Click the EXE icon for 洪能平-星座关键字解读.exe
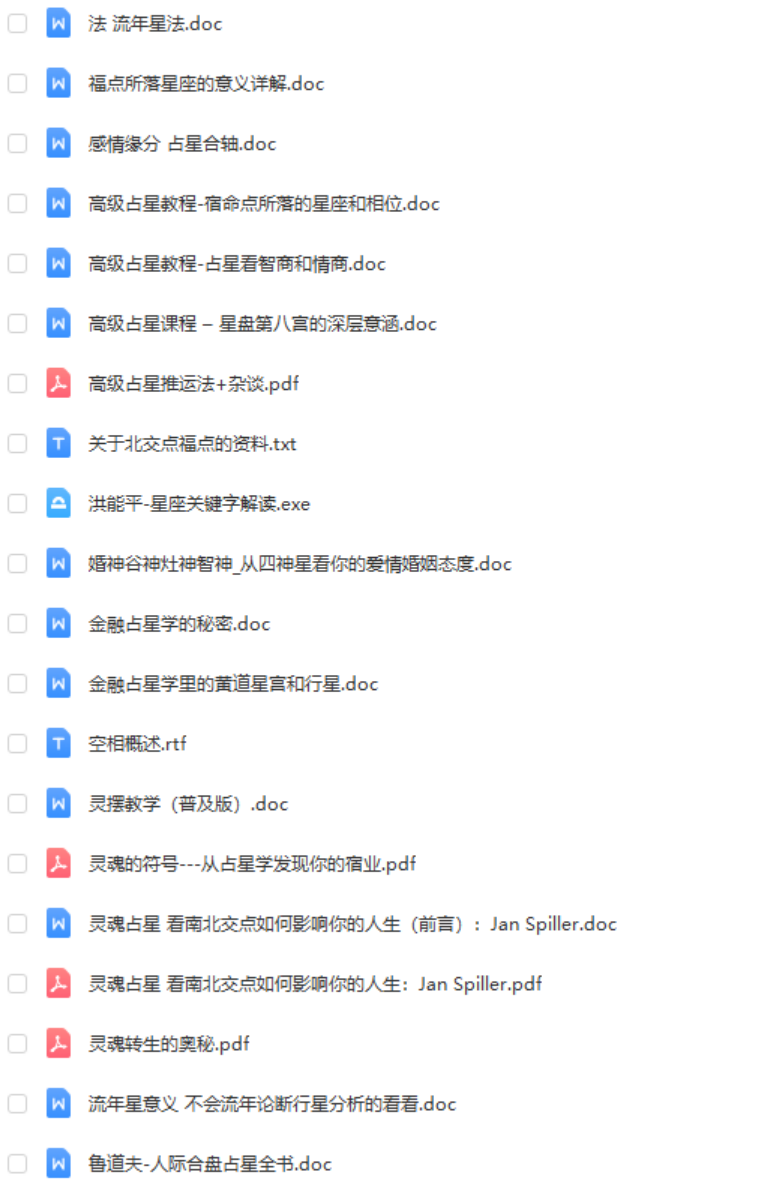 click(57, 503)
